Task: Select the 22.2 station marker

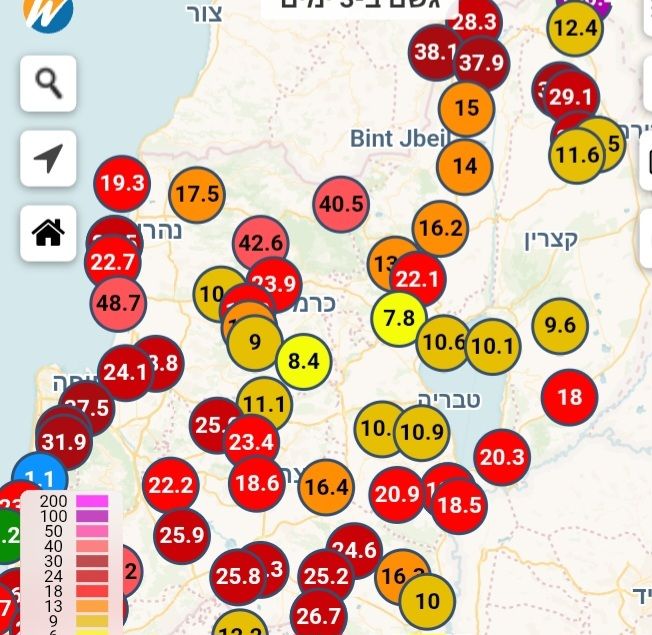Action: click(170, 486)
